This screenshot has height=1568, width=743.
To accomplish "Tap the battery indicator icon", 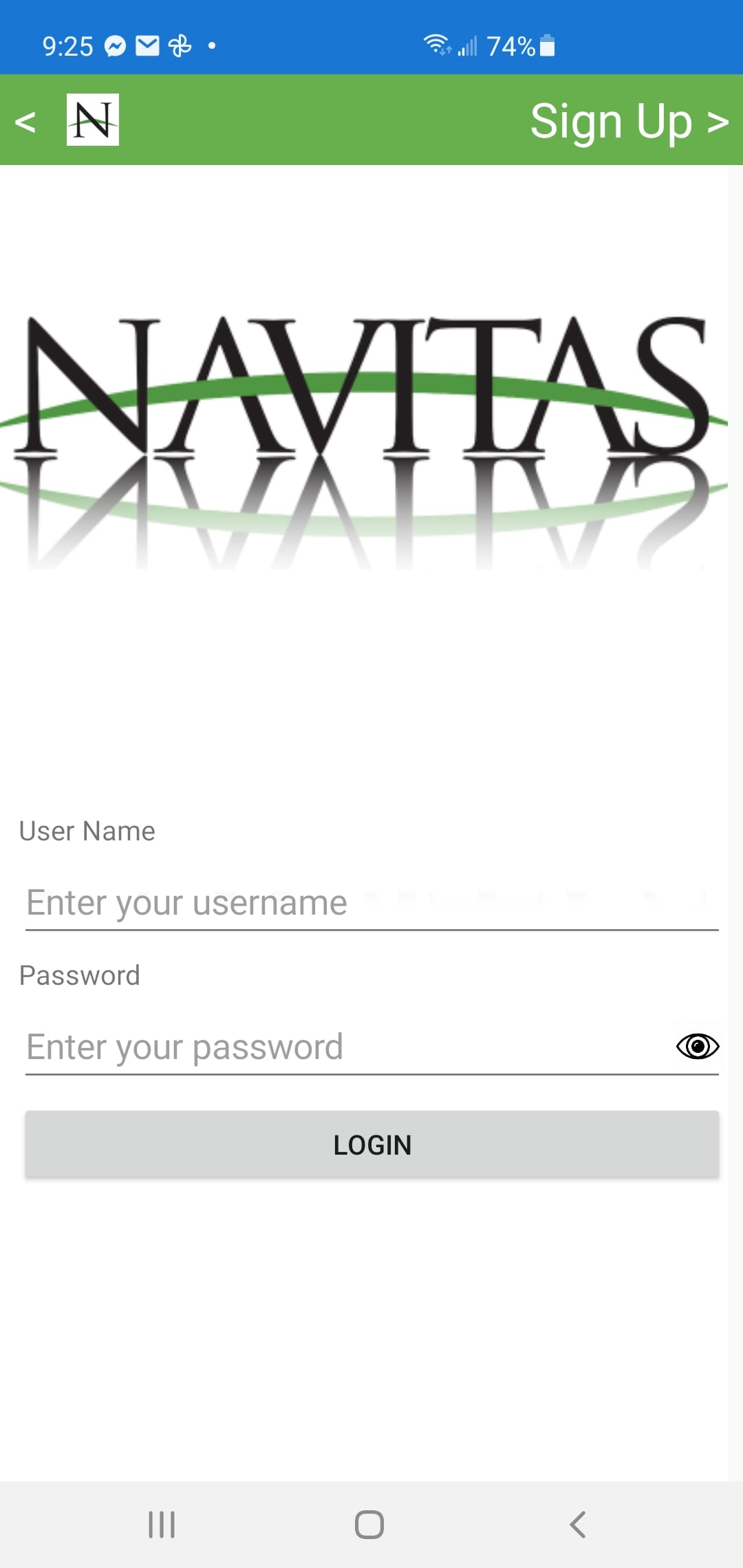I will tap(547, 45).
